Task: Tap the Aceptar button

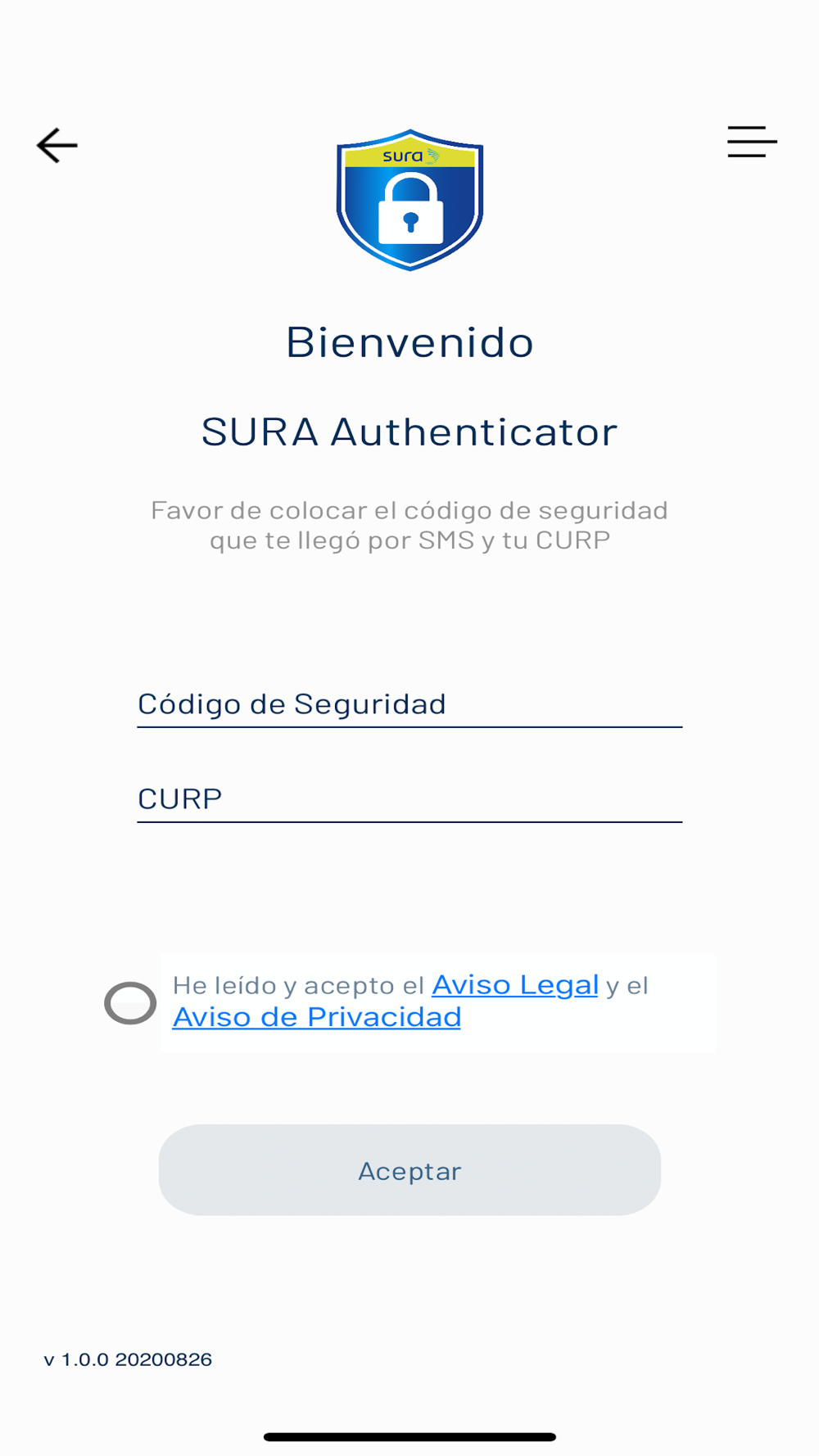Action: tap(409, 1169)
